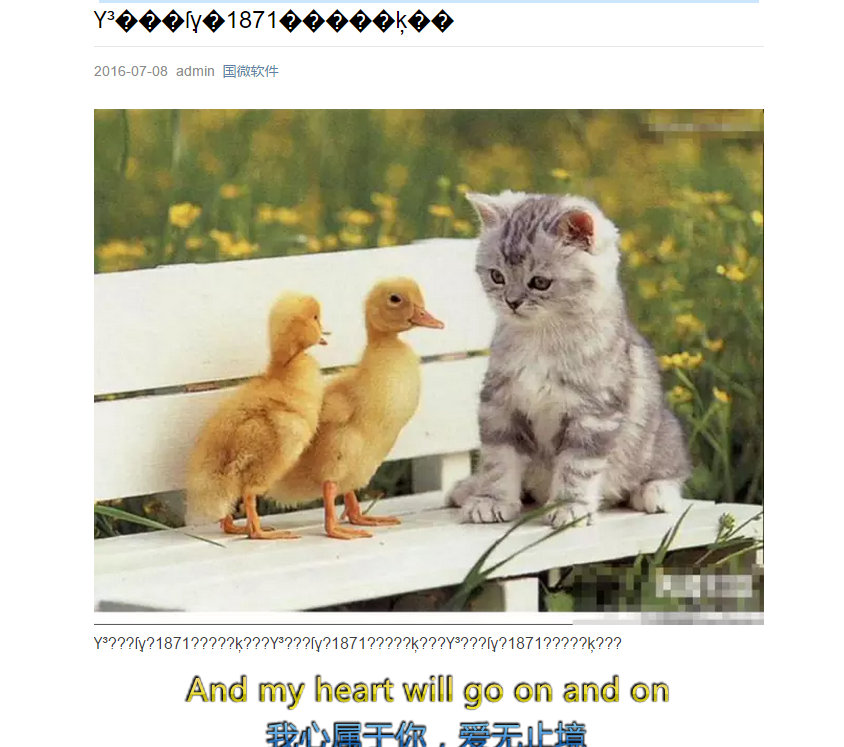The height and width of the screenshot is (747, 844).
Task: Open the admin author link
Action: [195, 71]
